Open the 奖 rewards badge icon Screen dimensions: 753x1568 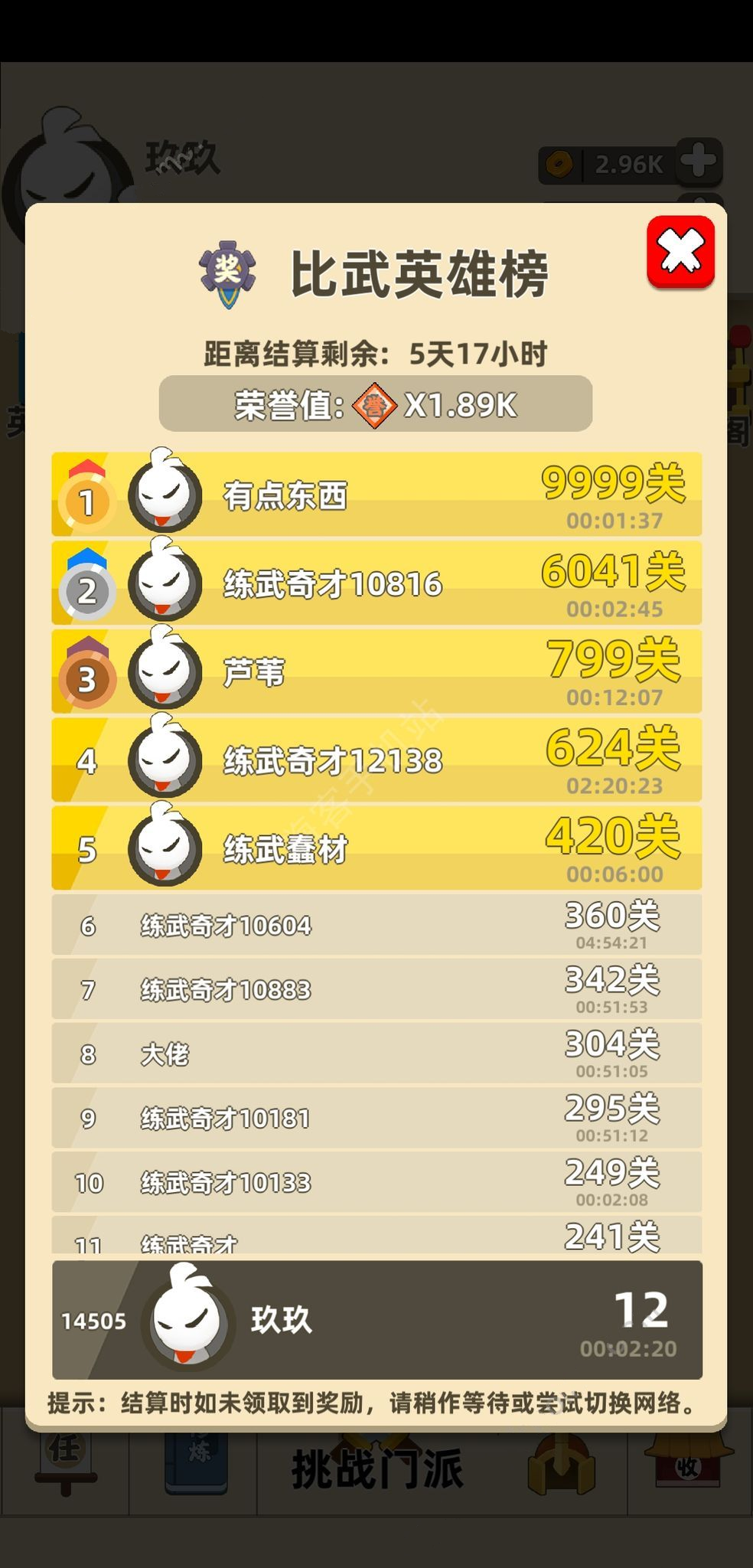[227, 273]
